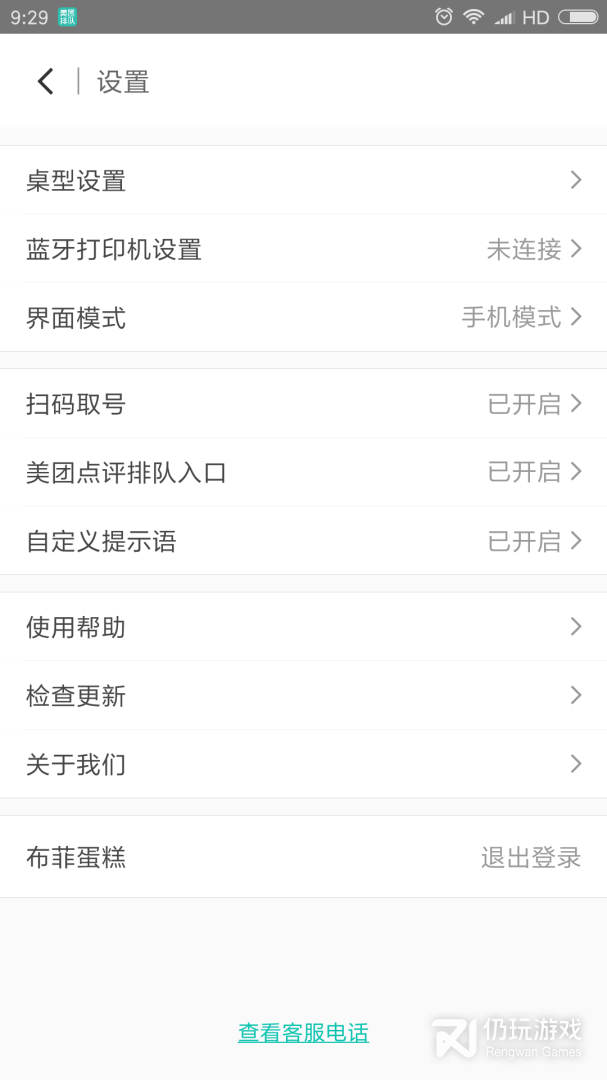
Task: Change the 界面模式 option
Action: (x=303, y=318)
